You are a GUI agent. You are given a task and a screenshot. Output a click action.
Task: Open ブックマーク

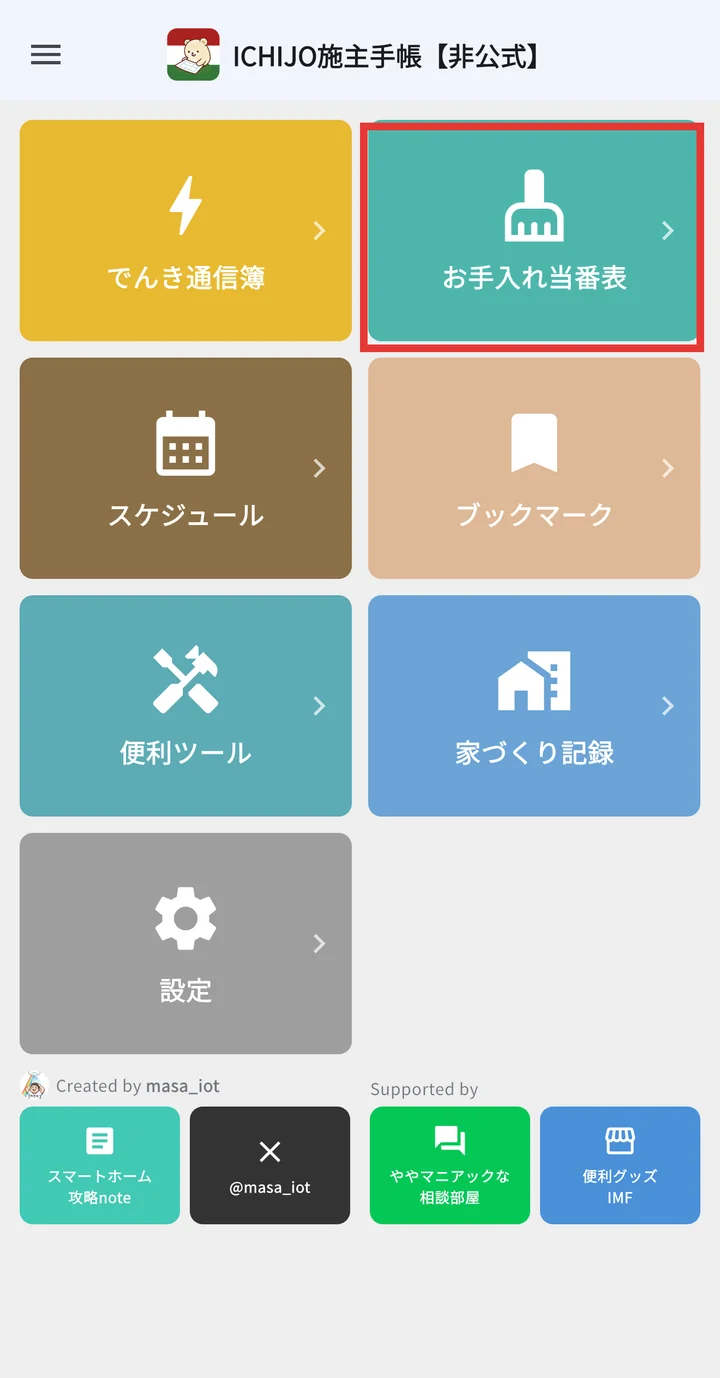(x=534, y=468)
